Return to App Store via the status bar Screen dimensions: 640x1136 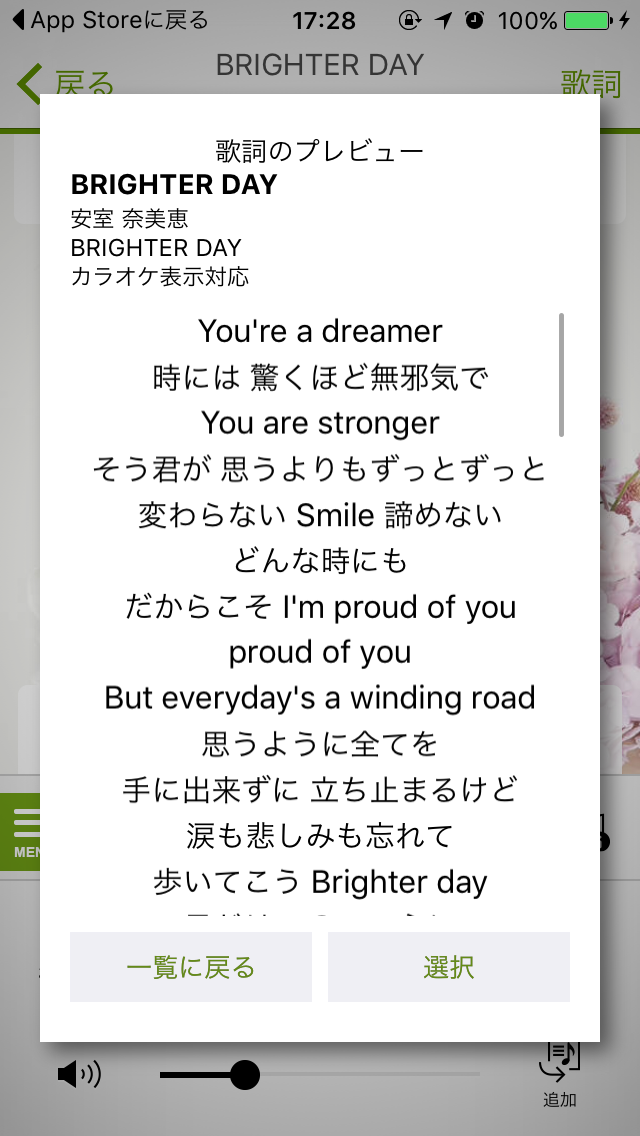pos(110,20)
